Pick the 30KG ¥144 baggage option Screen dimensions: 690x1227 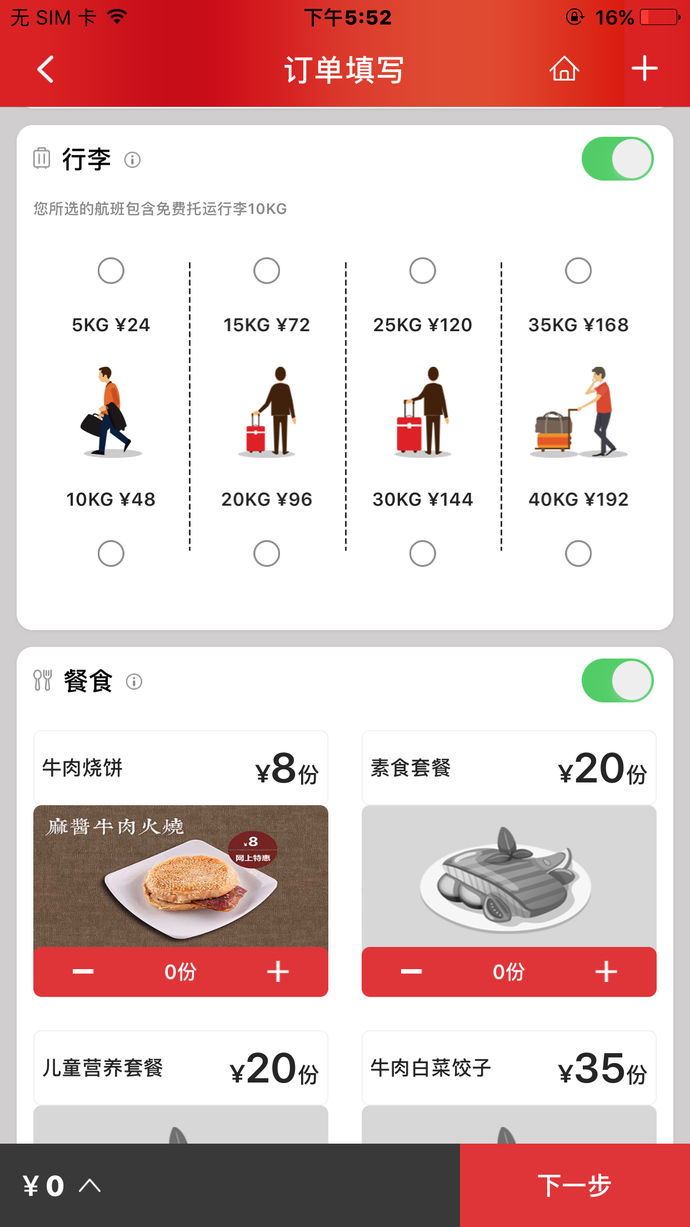423,553
